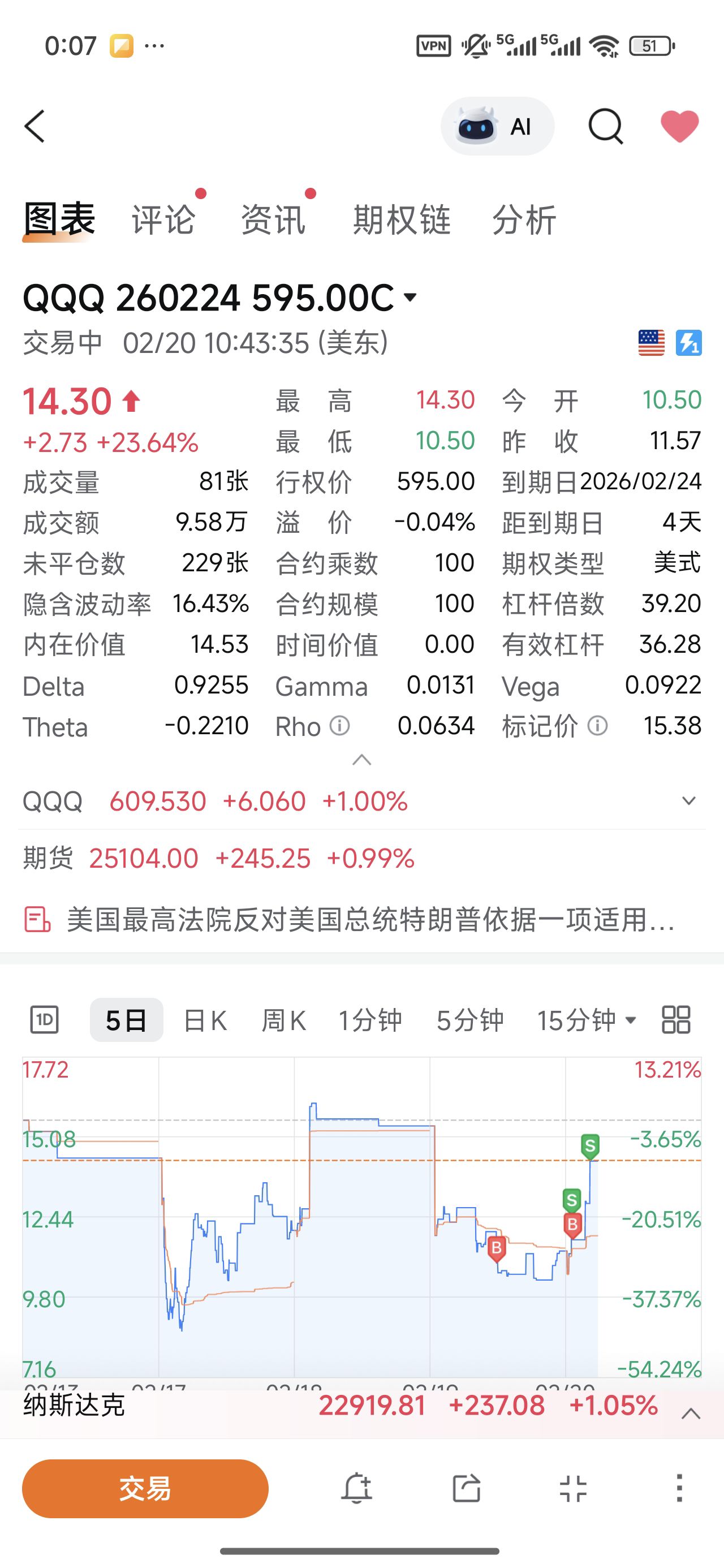Open the bottom three-dot more menu
Image resolution: width=724 pixels, height=1568 pixels.
pos(679,1488)
